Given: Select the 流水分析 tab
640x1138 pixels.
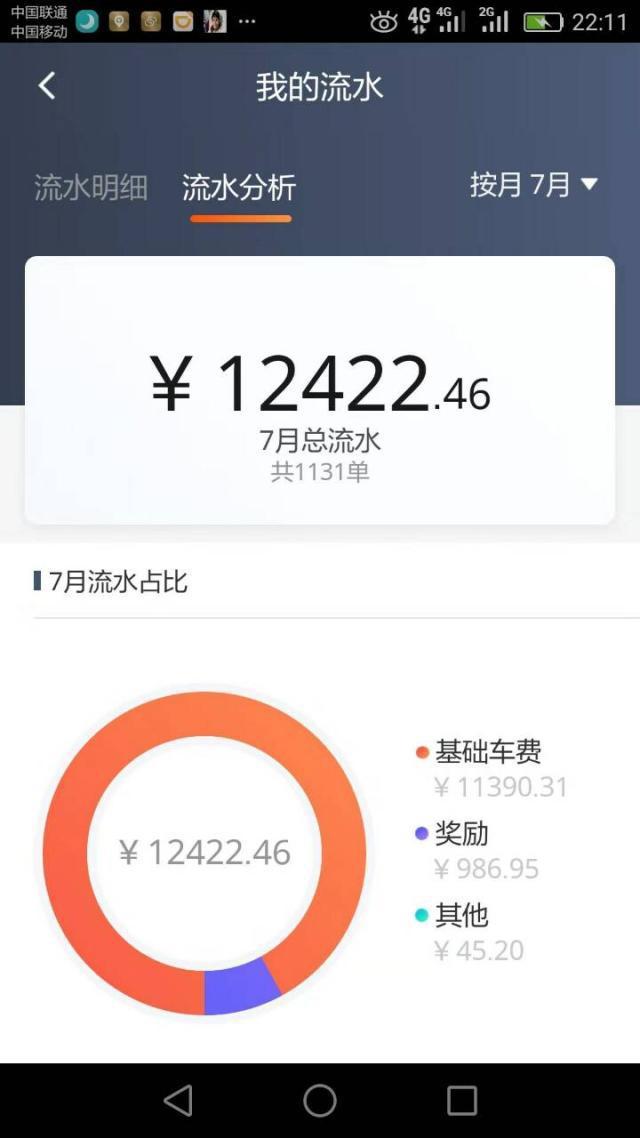Looking at the screenshot, I should 239,188.
